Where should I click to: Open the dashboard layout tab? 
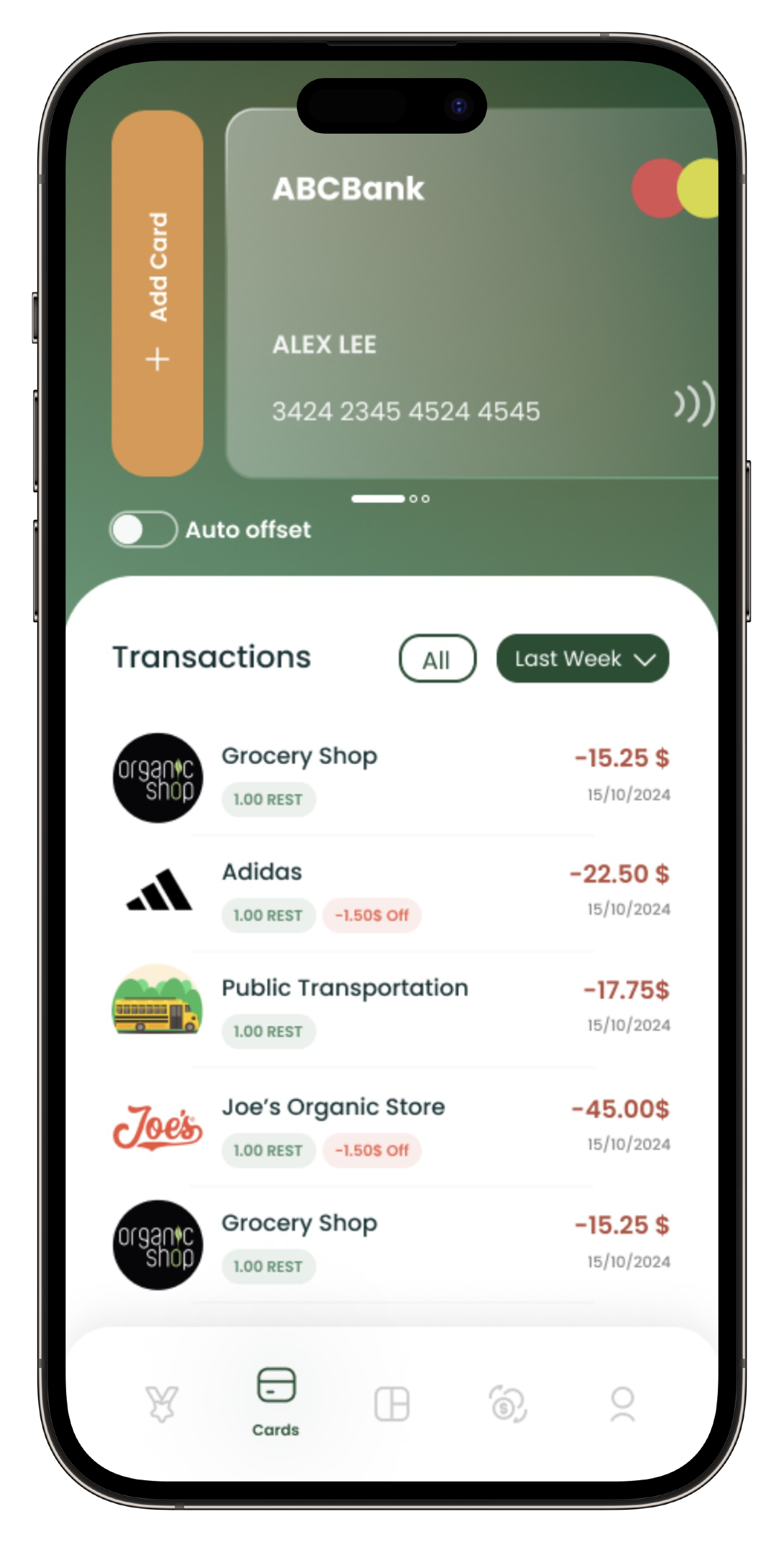392,1404
